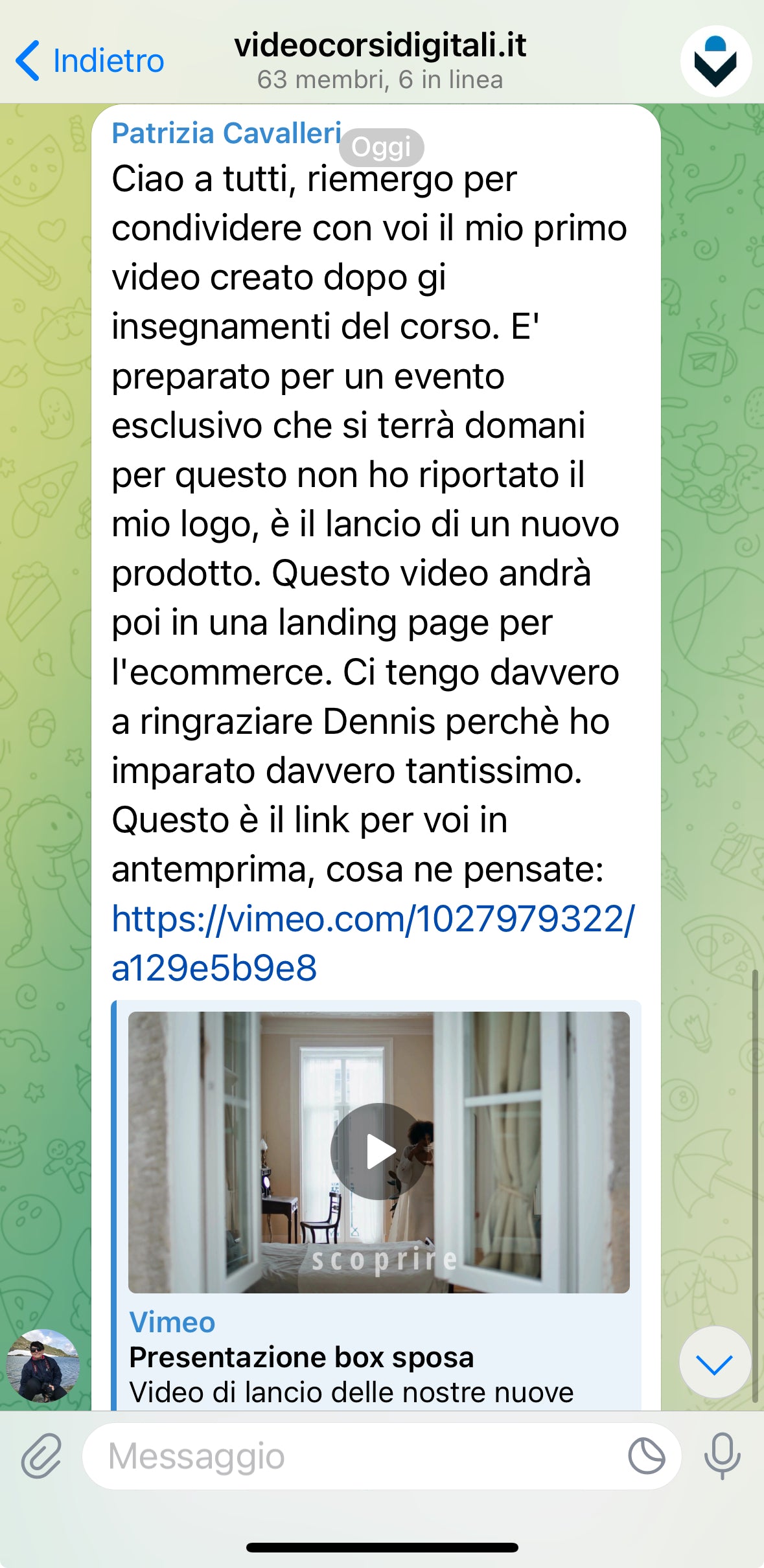
Task: View the sender's profile photo
Action: (x=43, y=1365)
